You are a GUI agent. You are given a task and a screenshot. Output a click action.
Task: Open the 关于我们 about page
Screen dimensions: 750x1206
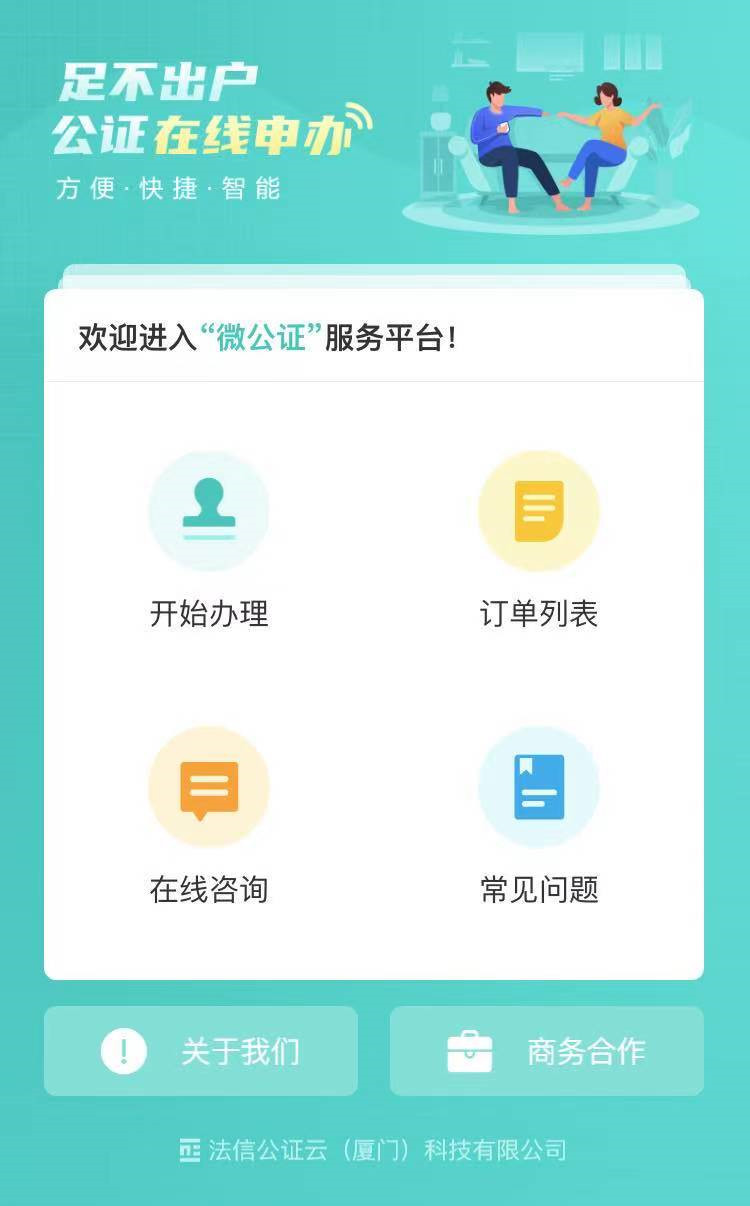(x=201, y=1051)
